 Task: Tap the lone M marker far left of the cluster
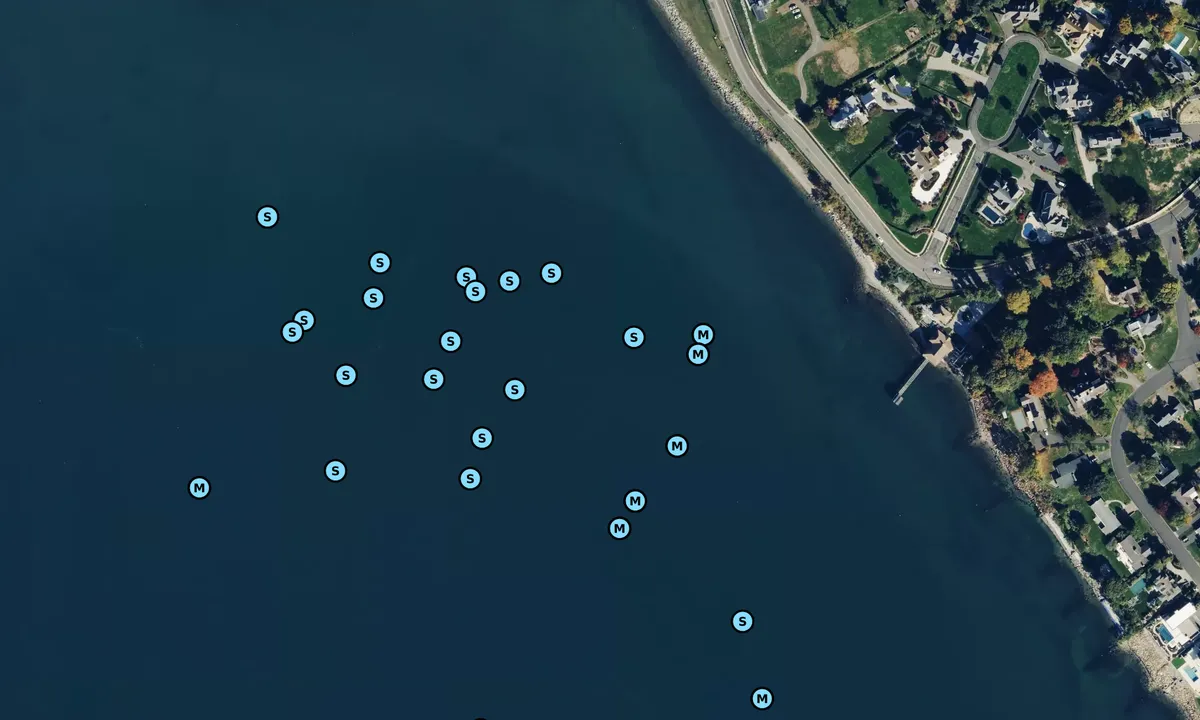[199, 488]
